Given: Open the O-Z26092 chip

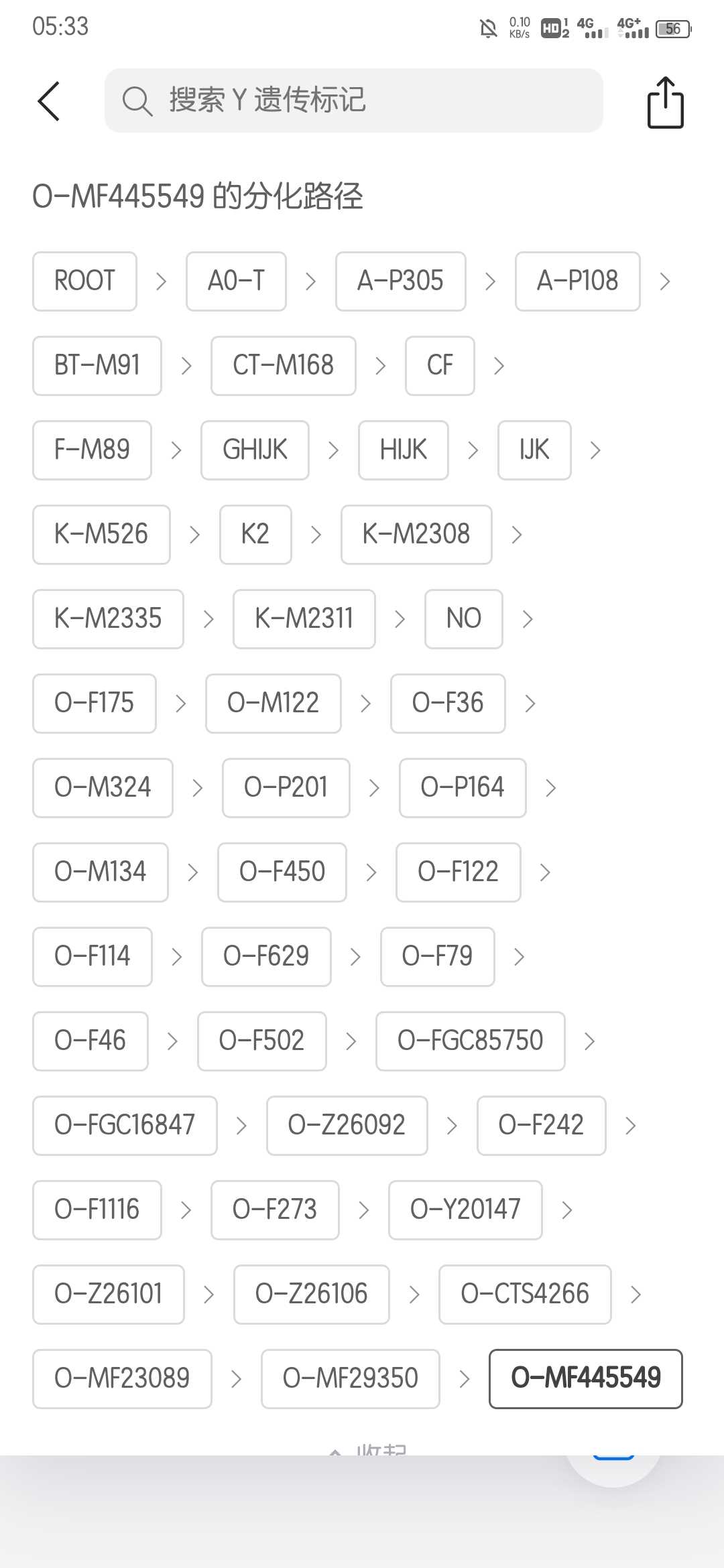Looking at the screenshot, I should pos(347,1126).
